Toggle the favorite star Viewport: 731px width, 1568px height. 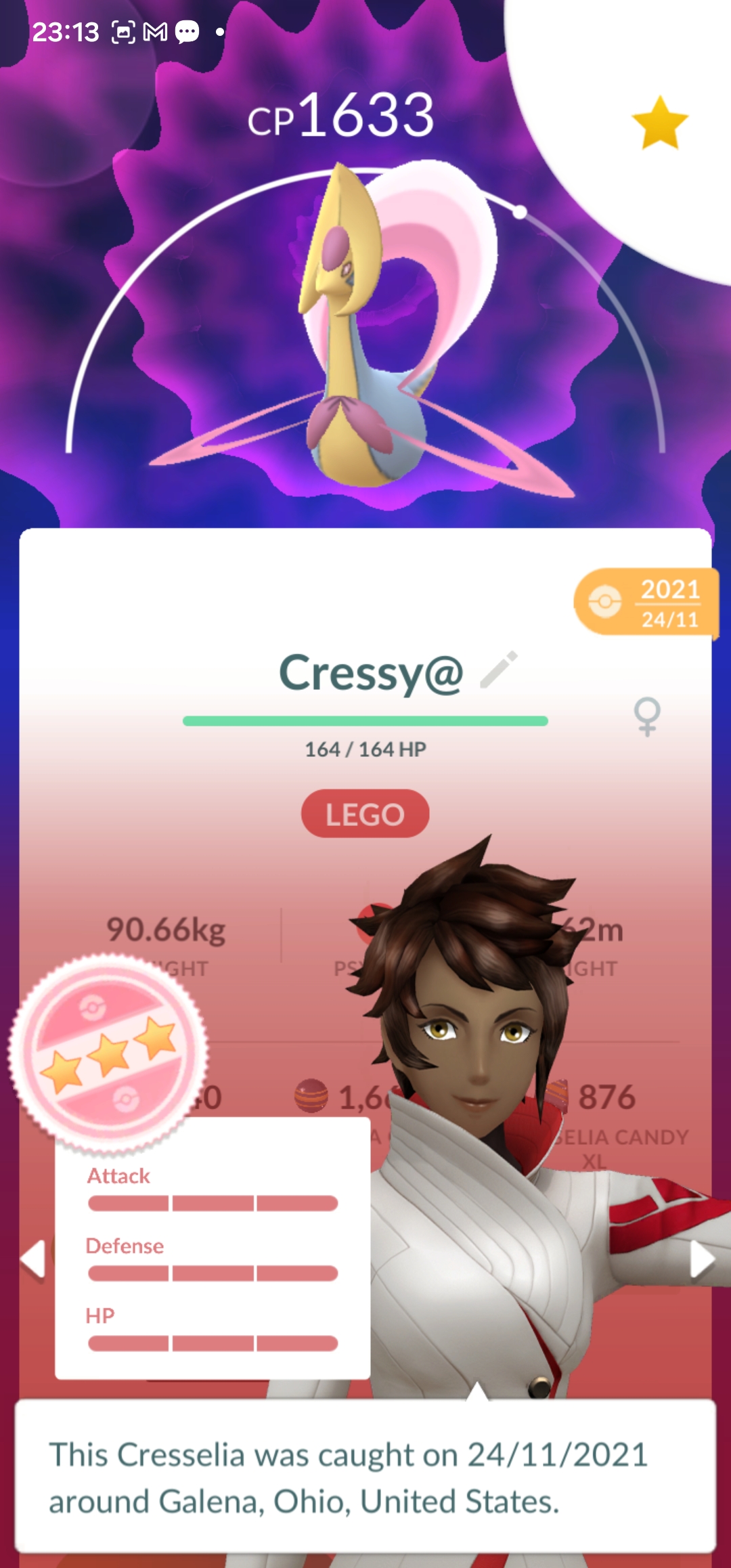659,123
